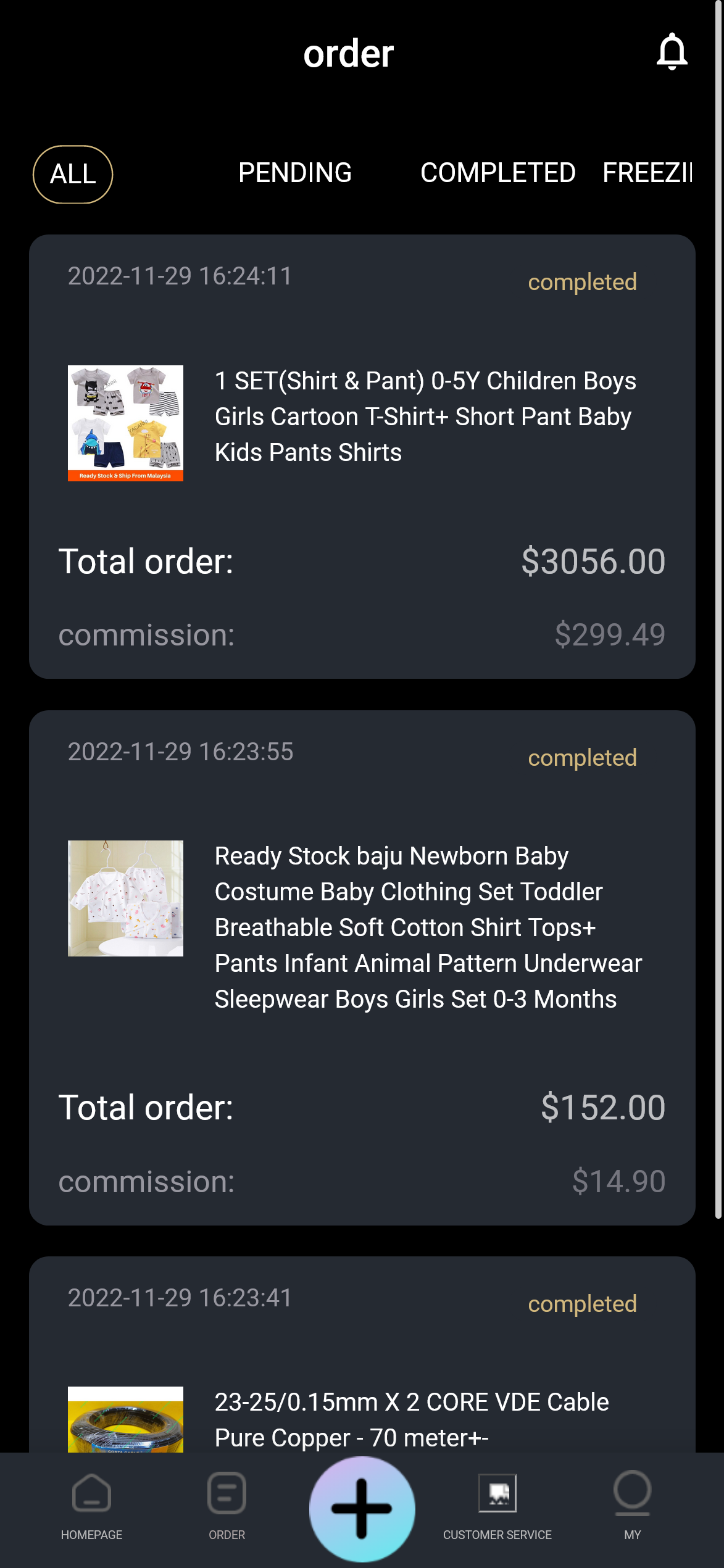Open Customer Service
This screenshot has height=1568, width=724.
click(x=497, y=1506)
